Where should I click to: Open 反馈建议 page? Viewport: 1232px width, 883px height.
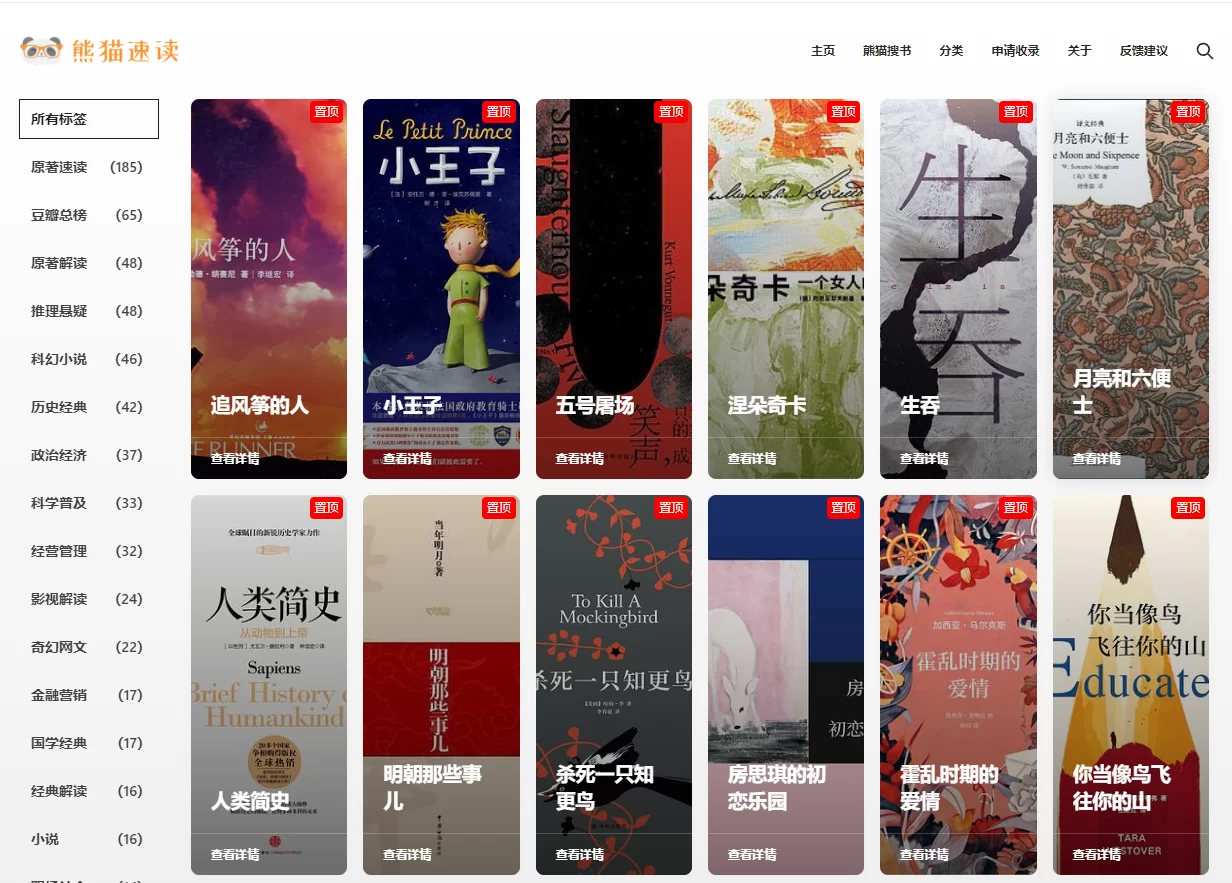click(1143, 51)
